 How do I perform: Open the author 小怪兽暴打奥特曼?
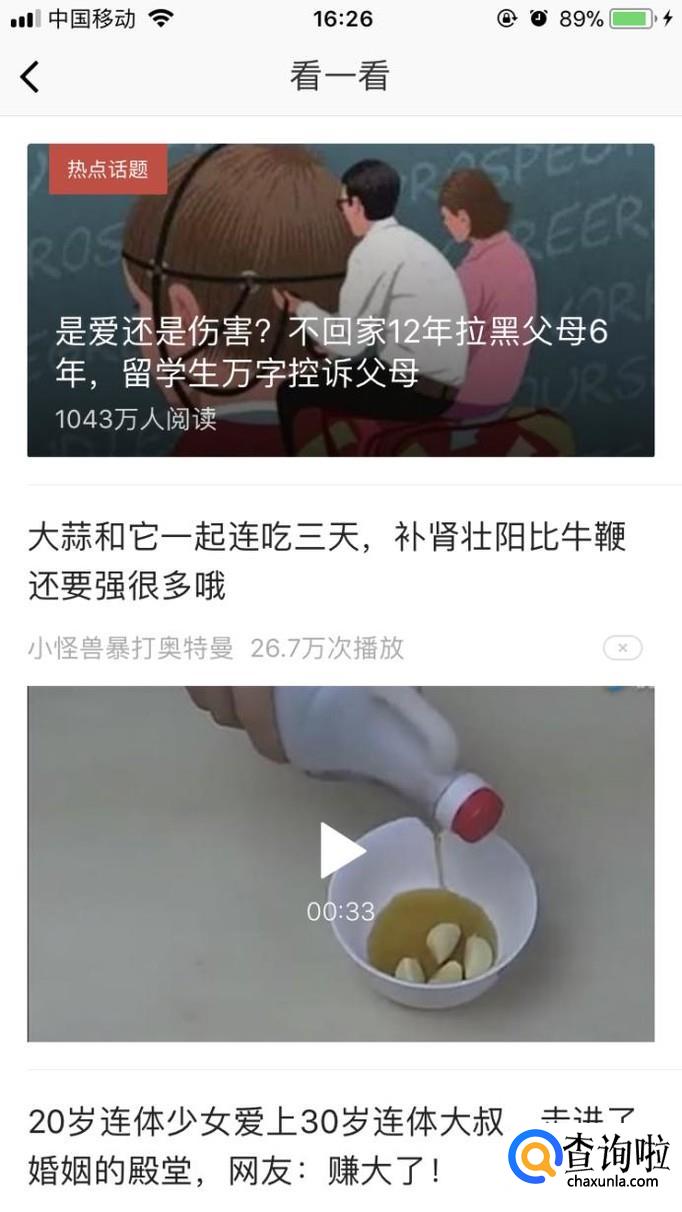click(130, 648)
